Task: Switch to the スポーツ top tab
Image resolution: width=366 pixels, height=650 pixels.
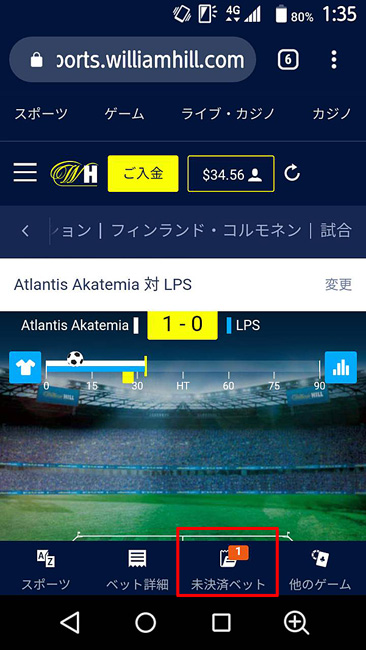Action: coord(41,114)
